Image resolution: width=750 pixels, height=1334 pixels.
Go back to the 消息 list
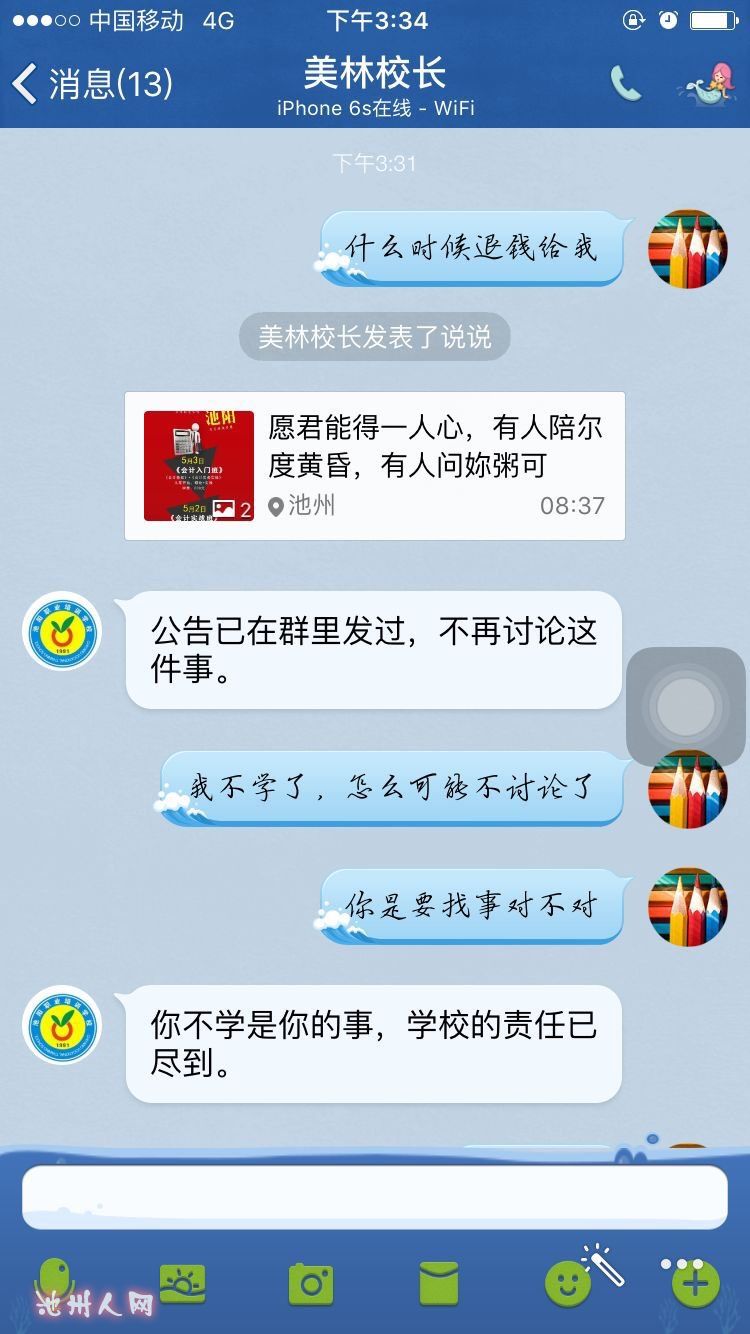pos(90,84)
